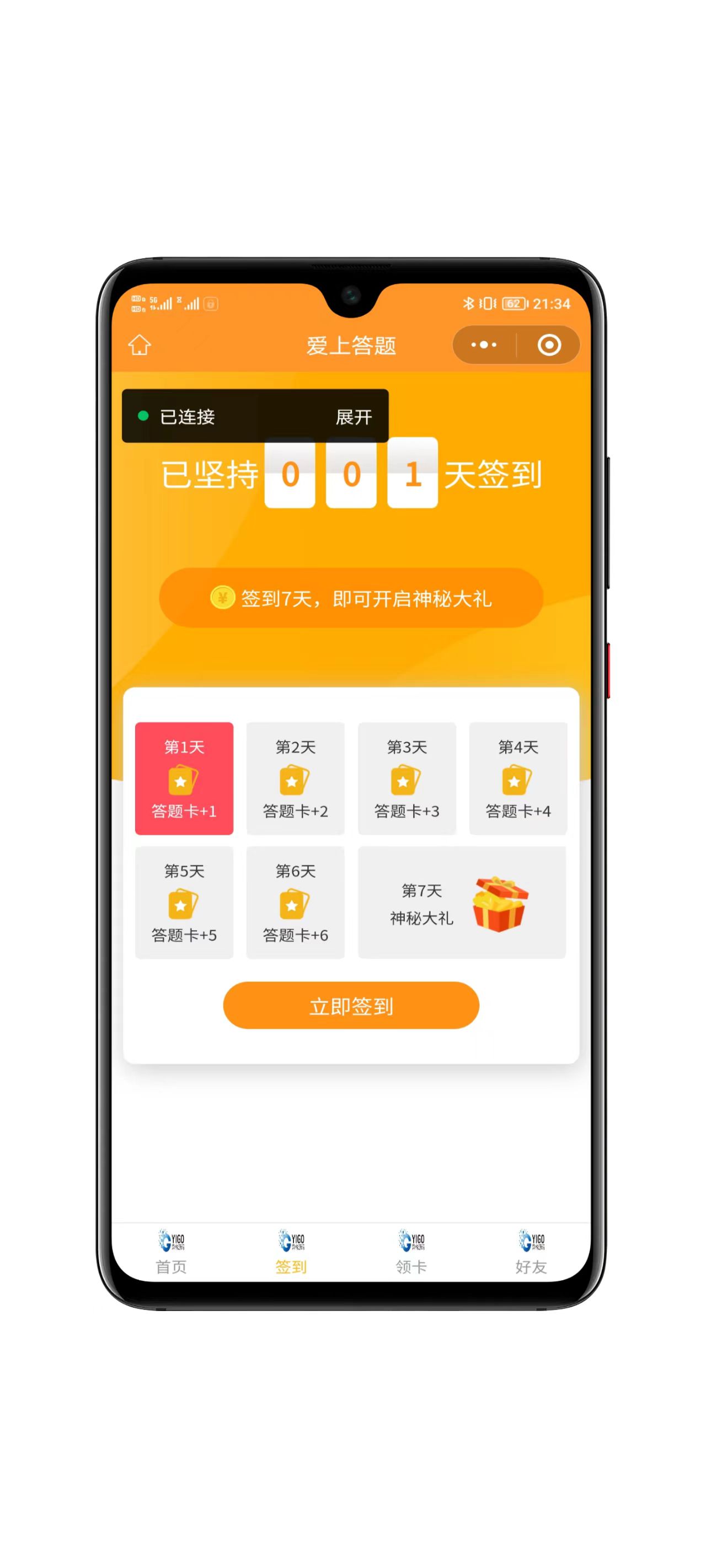Select the Day 1 answer card reward
Screen dimensions: 706x1568
[184, 778]
